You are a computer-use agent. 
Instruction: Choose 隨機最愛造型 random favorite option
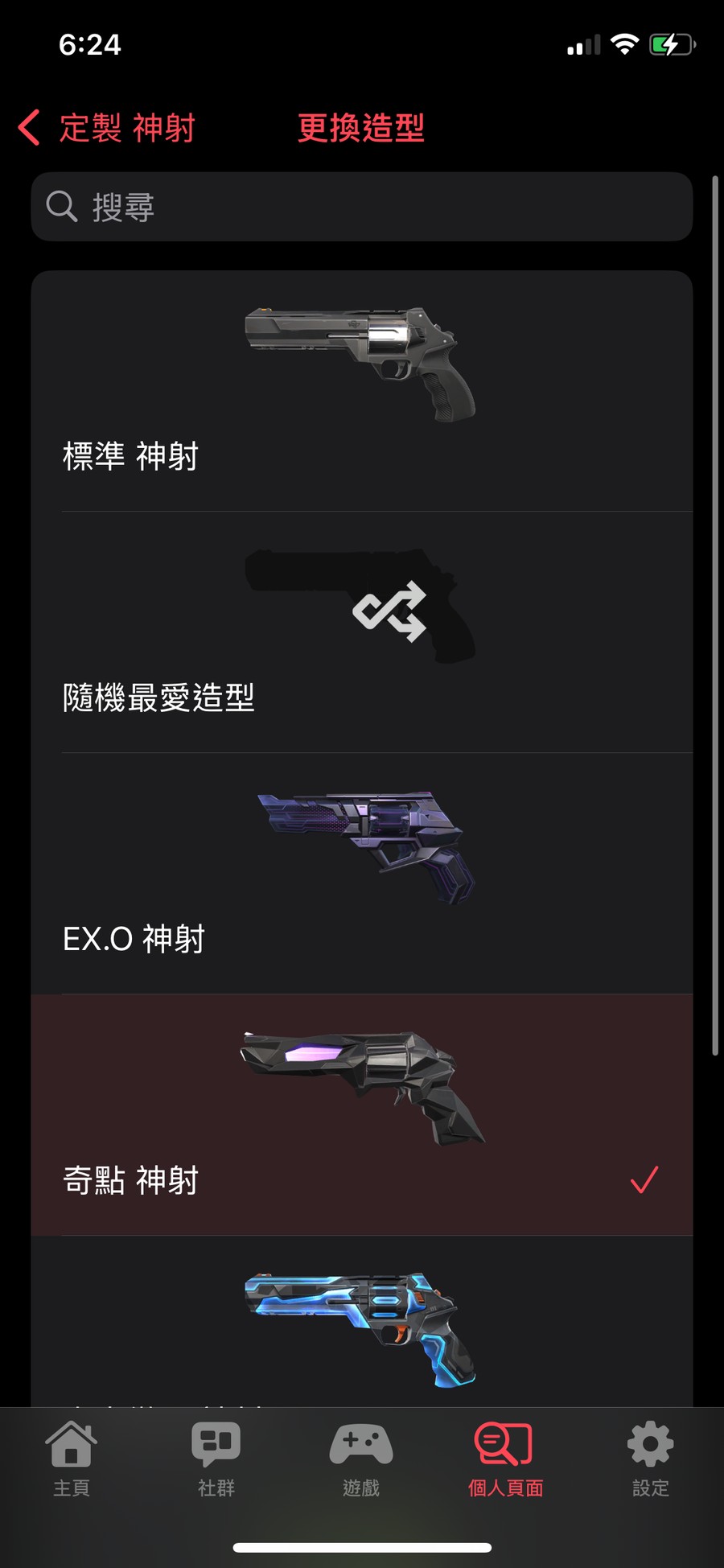(362, 633)
